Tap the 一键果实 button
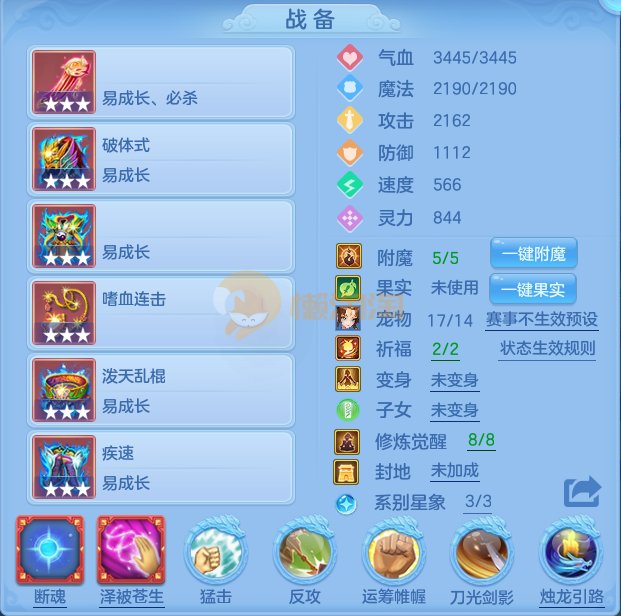The image size is (621, 616). click(x=533, y=288)
